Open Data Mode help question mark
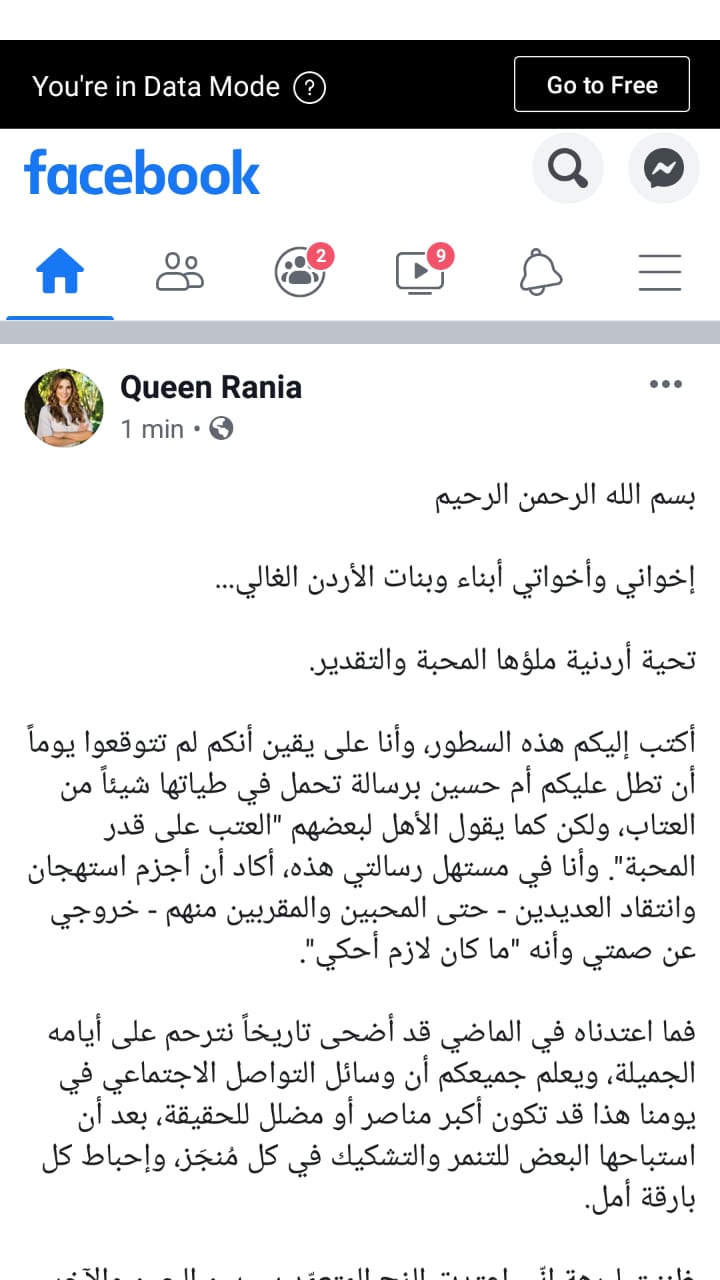This screenshot has height=1280, width=720. pyautogui.click(x=310, y=87)
